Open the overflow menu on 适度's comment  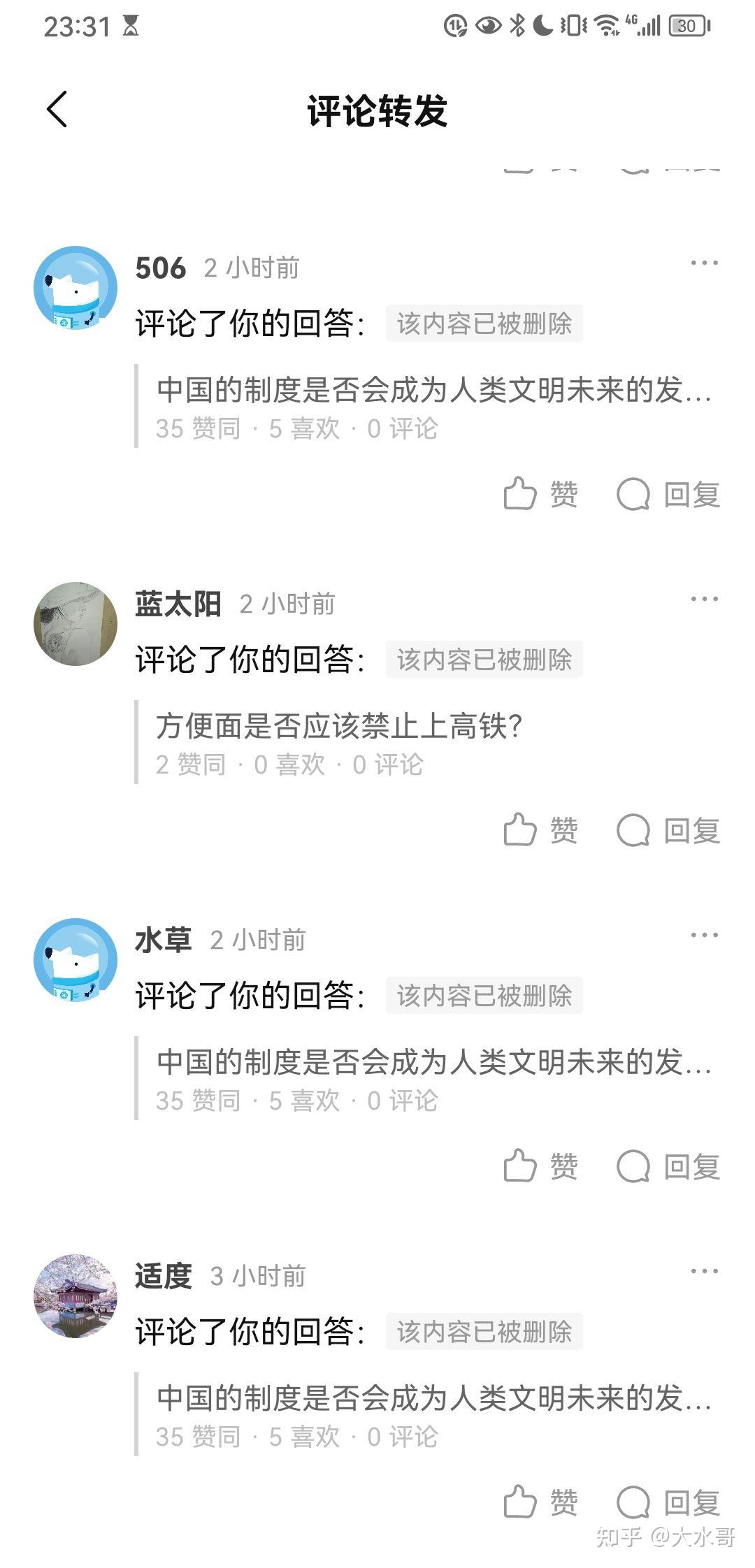[703, 1272]
